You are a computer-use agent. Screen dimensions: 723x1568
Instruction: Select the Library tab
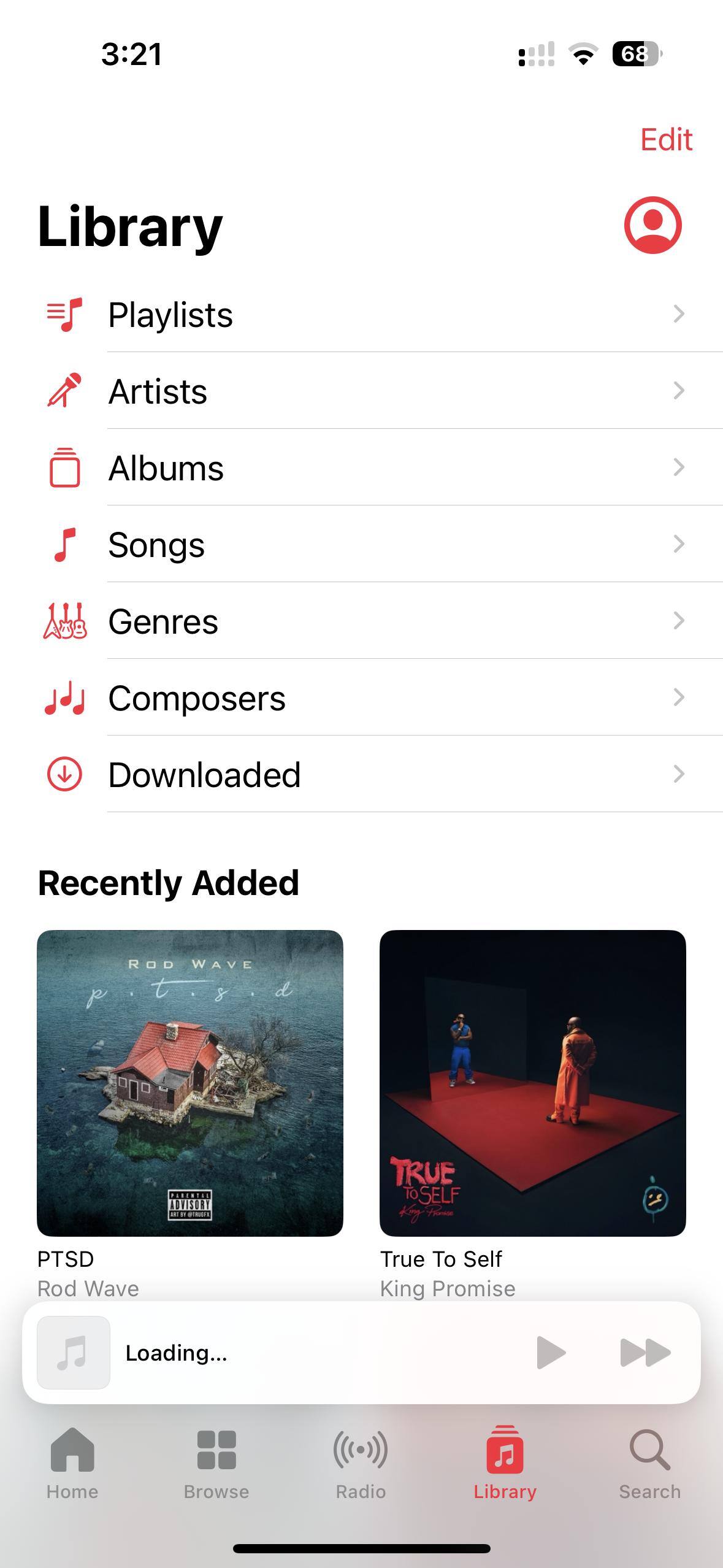click(x=505, y=1464)
